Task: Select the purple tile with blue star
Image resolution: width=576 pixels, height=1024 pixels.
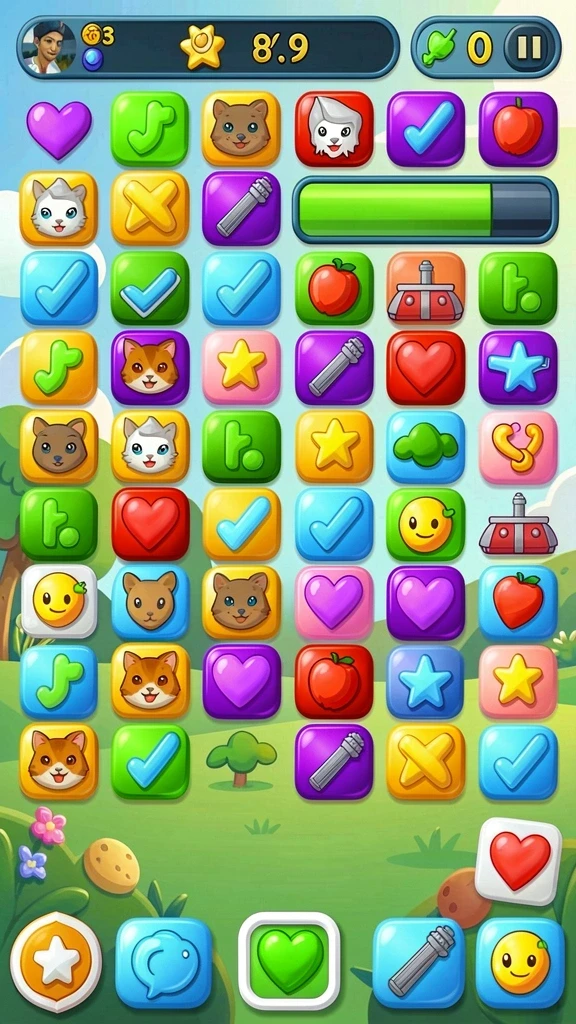Action: [518, 367]
